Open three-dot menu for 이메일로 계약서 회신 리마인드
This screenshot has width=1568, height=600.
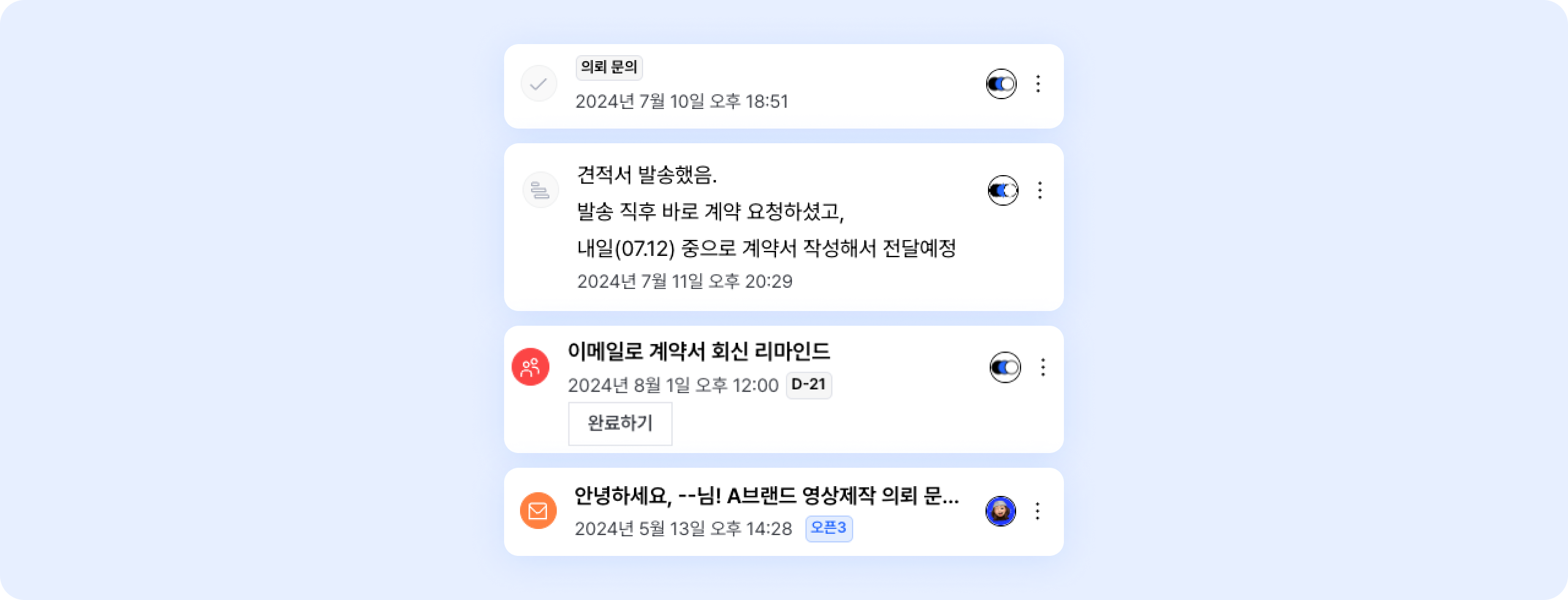point(1042,367)
